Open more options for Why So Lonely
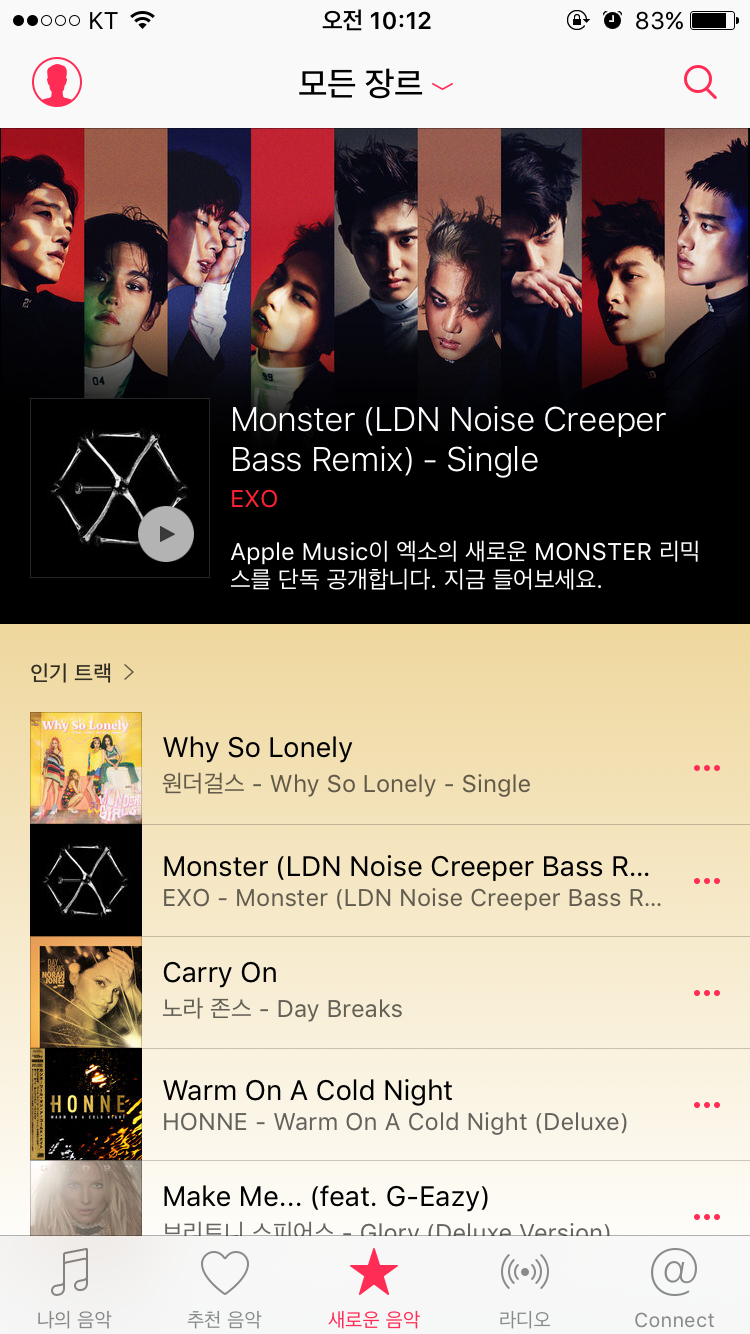Image resolution: width=750 pixels, height=1334 pixels. 707,768
